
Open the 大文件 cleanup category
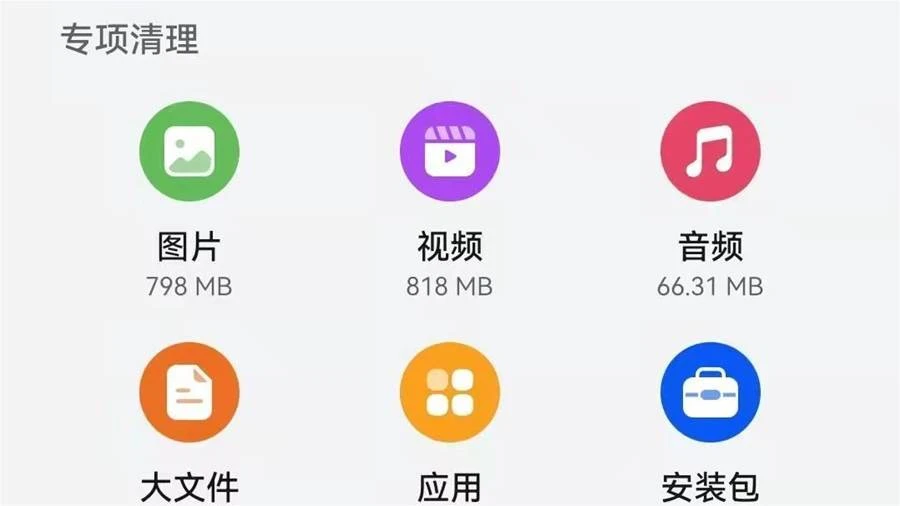point(189,392)
